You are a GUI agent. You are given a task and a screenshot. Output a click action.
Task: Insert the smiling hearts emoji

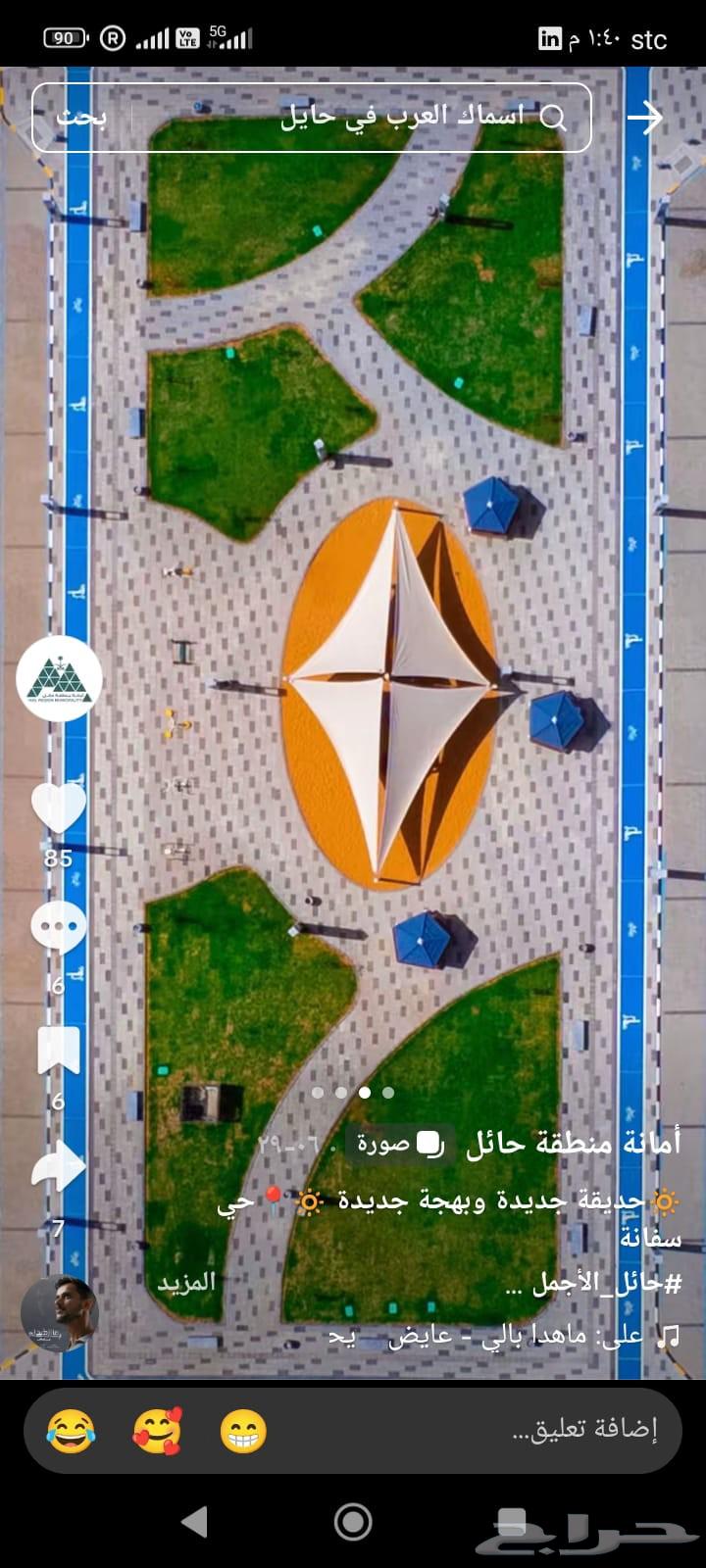157,1431
